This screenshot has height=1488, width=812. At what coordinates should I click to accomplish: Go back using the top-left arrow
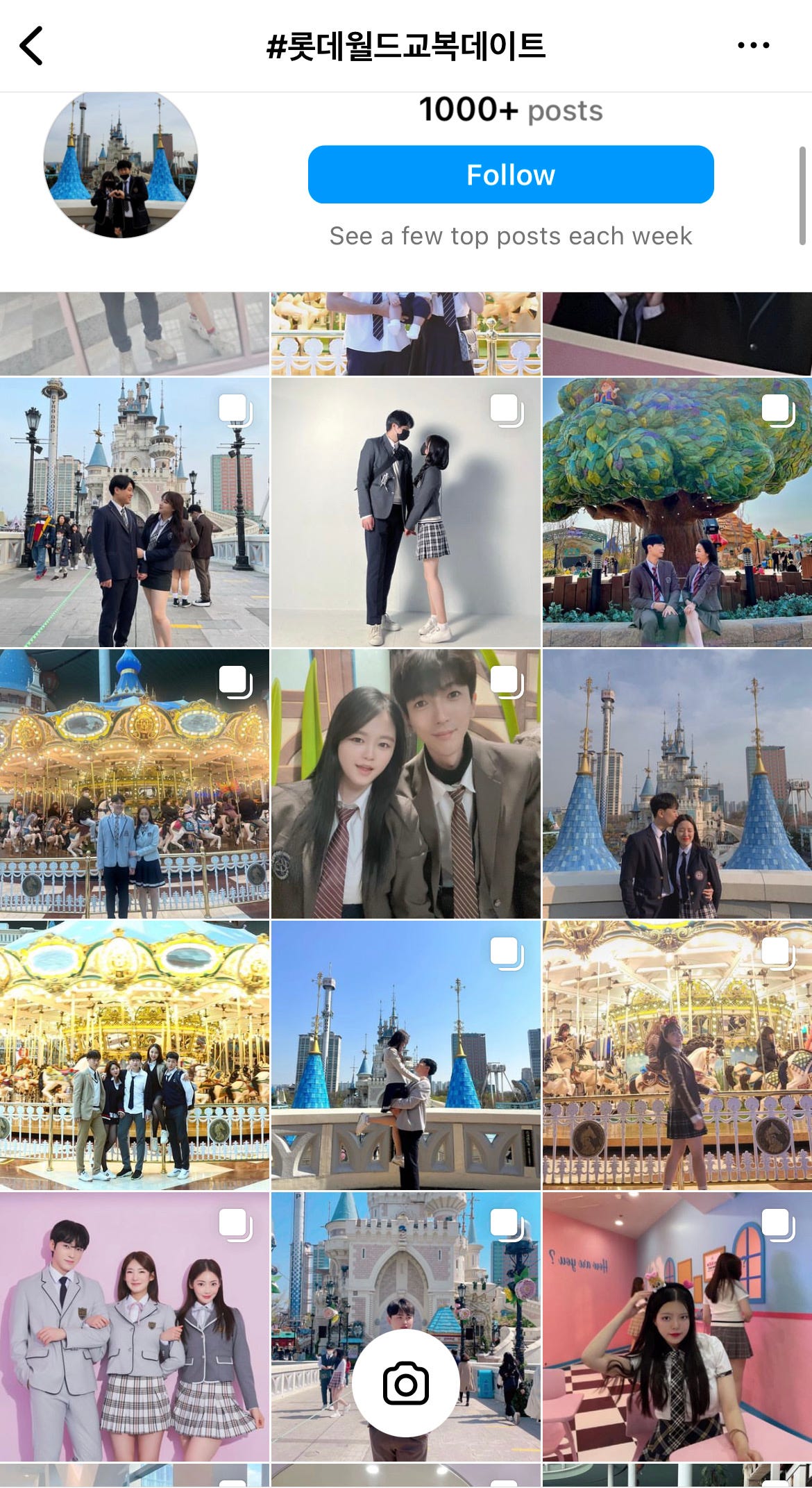31,46
